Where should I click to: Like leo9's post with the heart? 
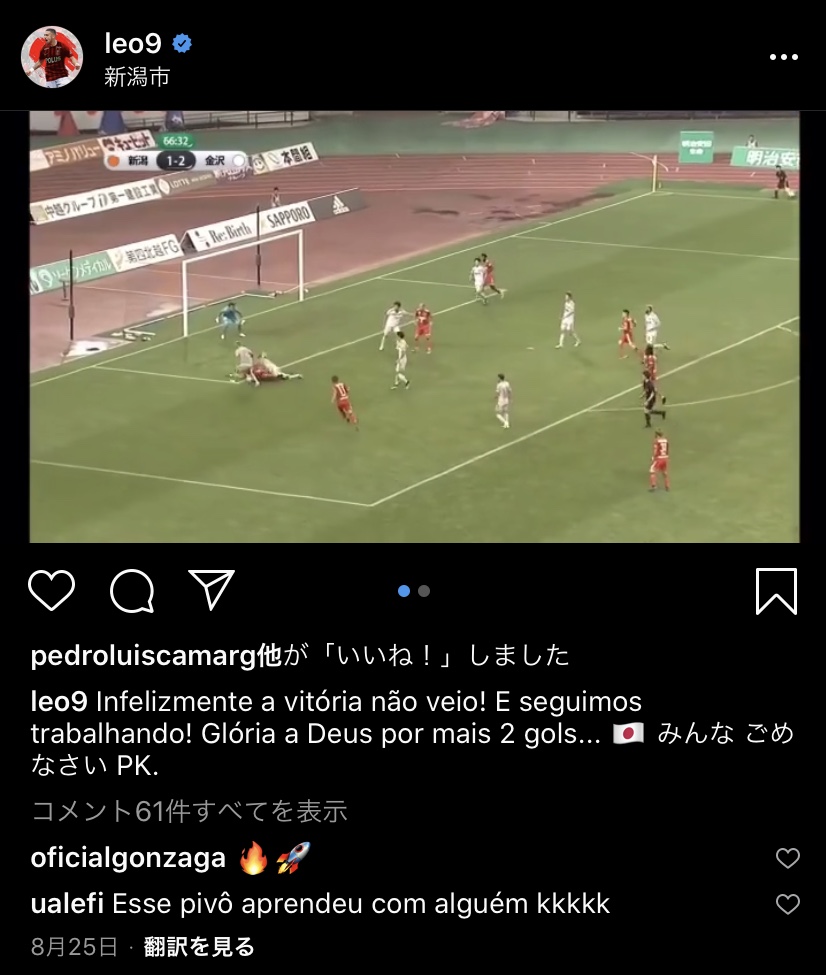(51, 591)
